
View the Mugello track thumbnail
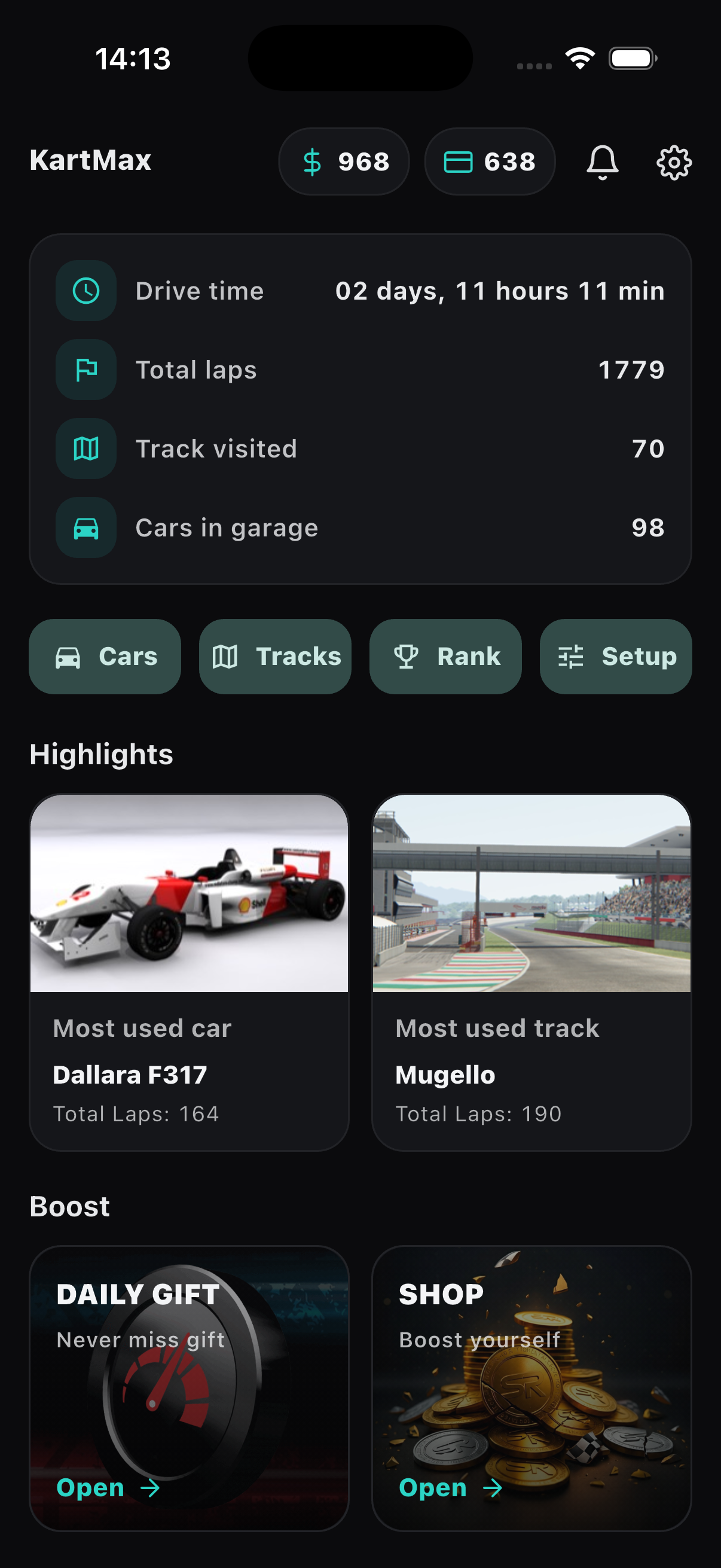coord(531,892)
